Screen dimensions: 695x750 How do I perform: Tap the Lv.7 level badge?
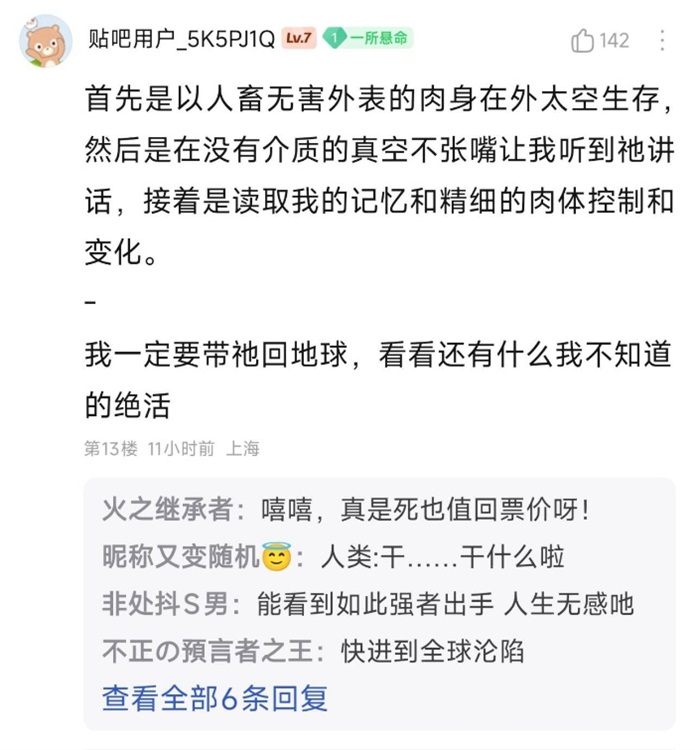(x=299, y=39)
